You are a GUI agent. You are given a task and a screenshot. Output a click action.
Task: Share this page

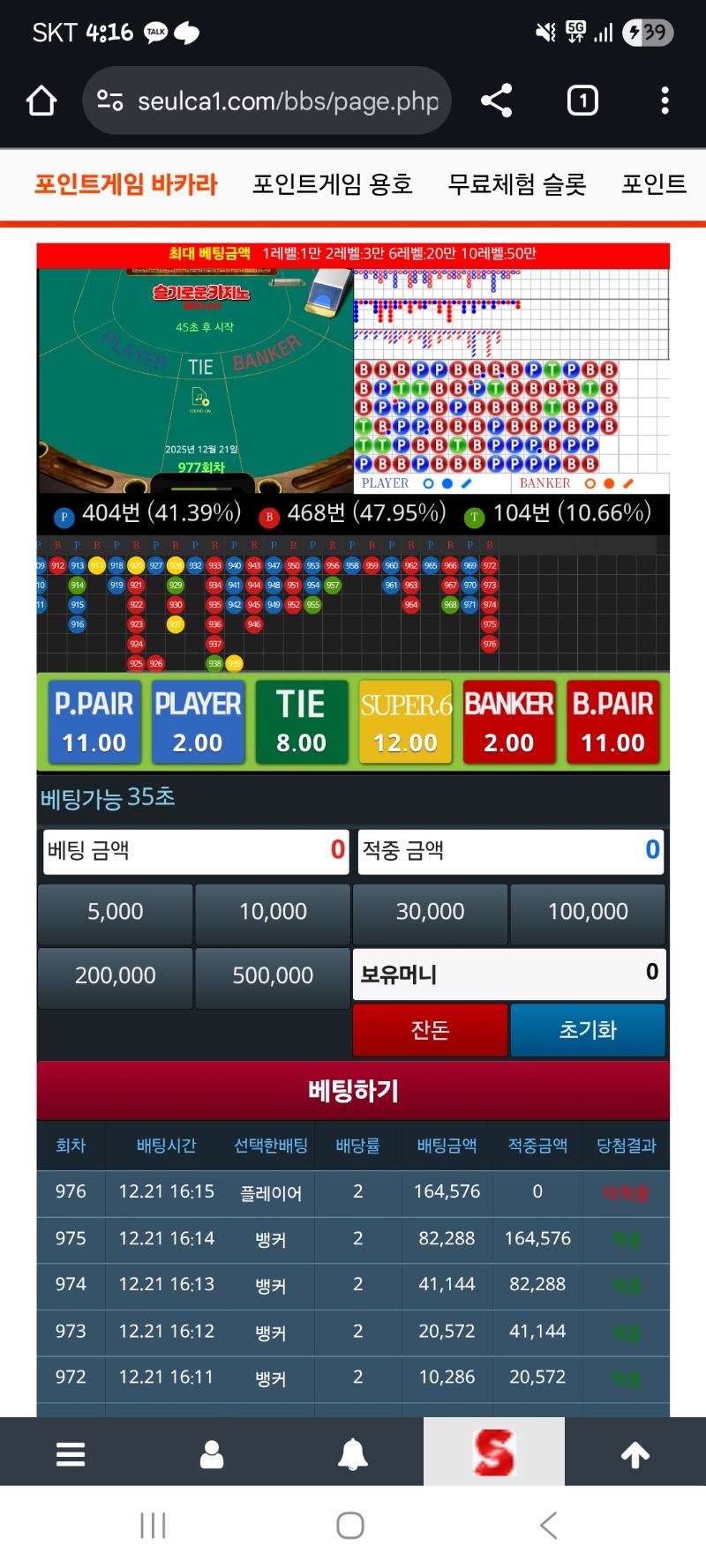click(x=496, y=101)
